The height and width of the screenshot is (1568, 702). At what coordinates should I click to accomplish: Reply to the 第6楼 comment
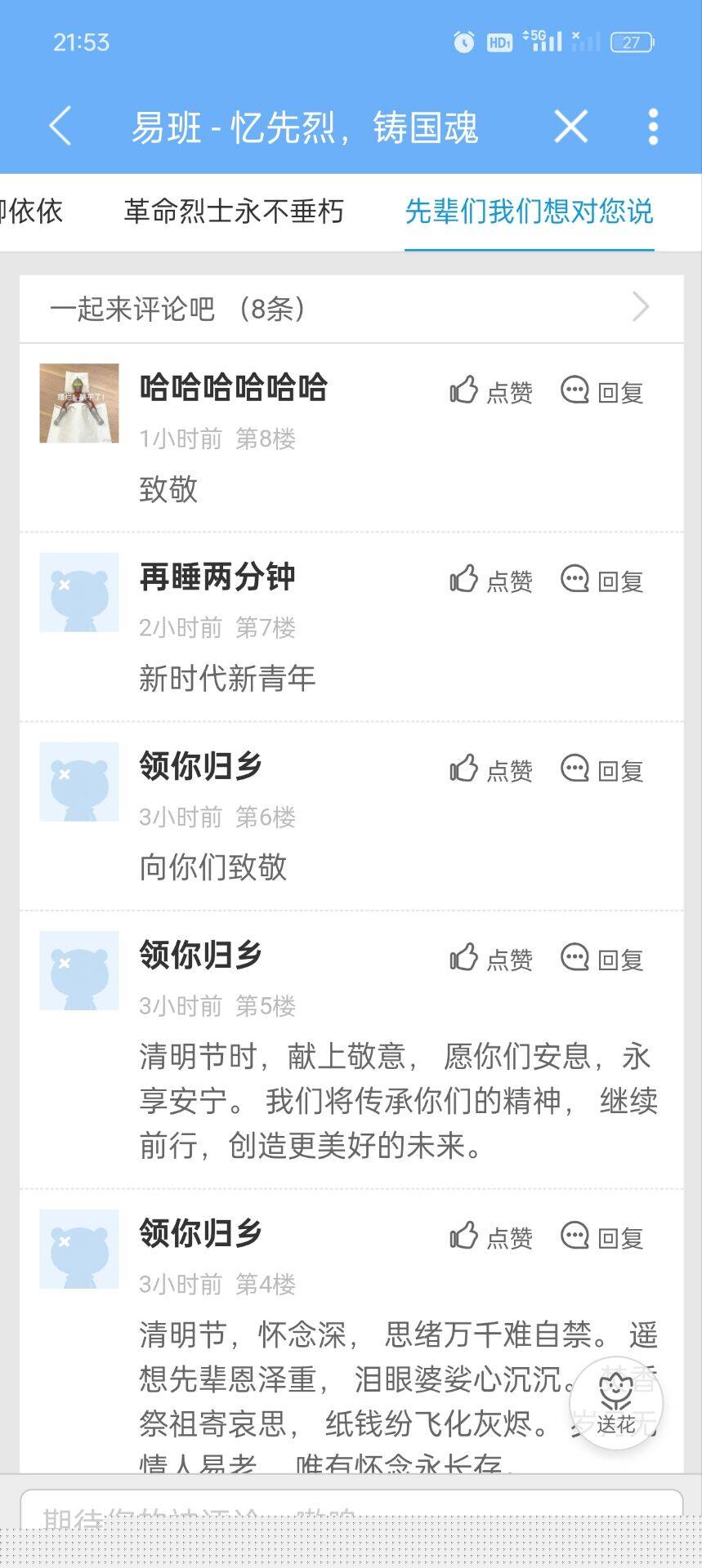[602, 770]
